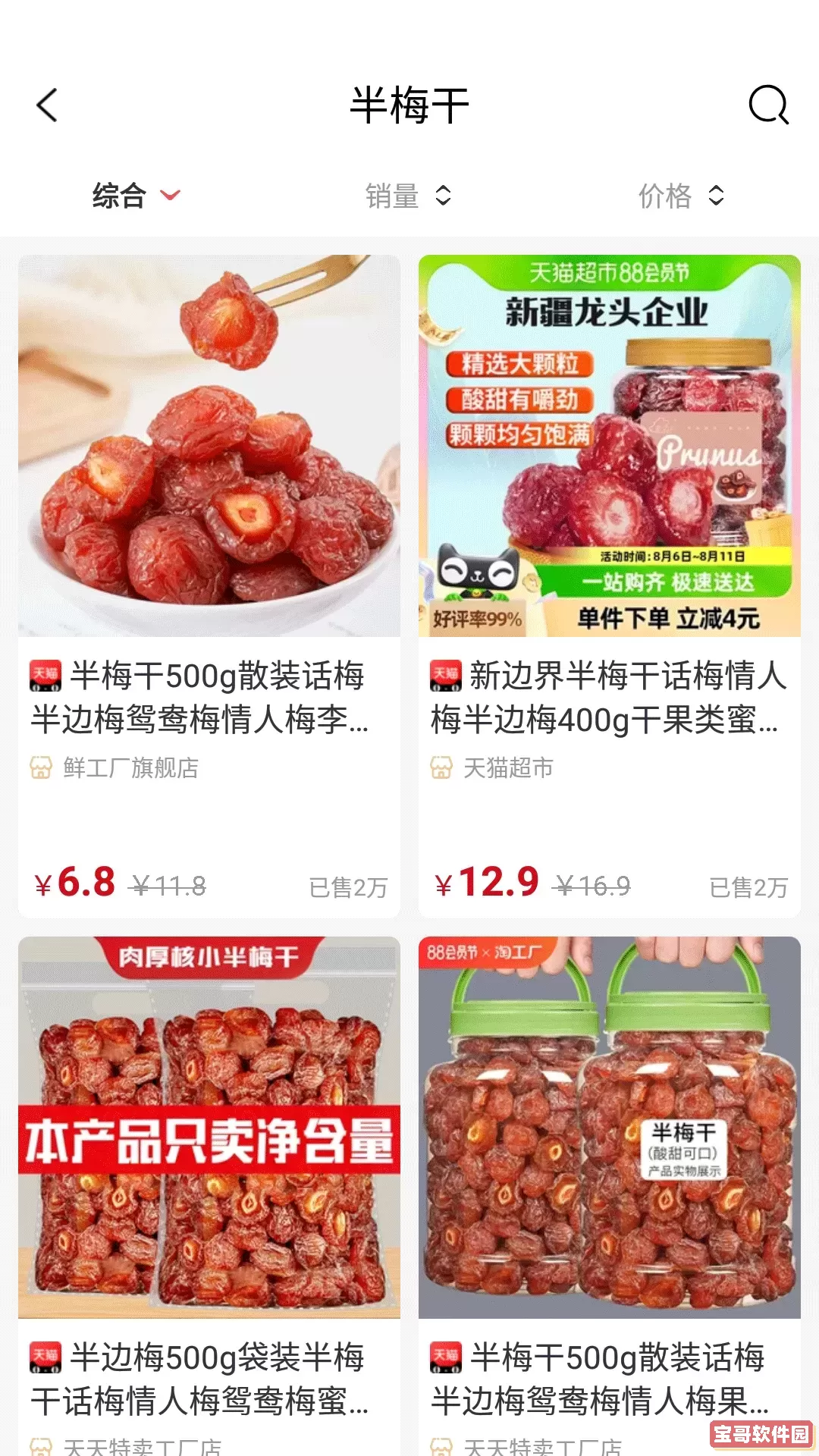This screenshot has width=819, height=1456.
Task: Sort results by 销量
Action: tap(408, 196)
